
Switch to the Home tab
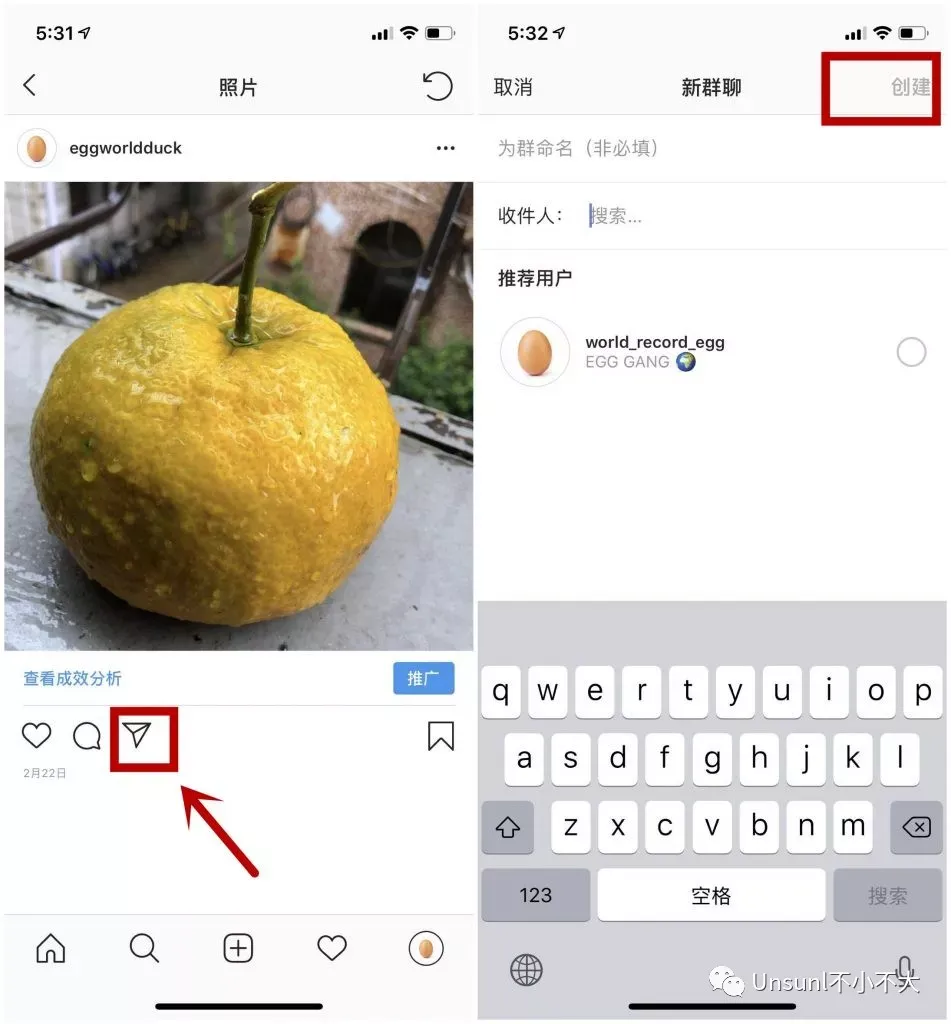(x=50, y=948)
